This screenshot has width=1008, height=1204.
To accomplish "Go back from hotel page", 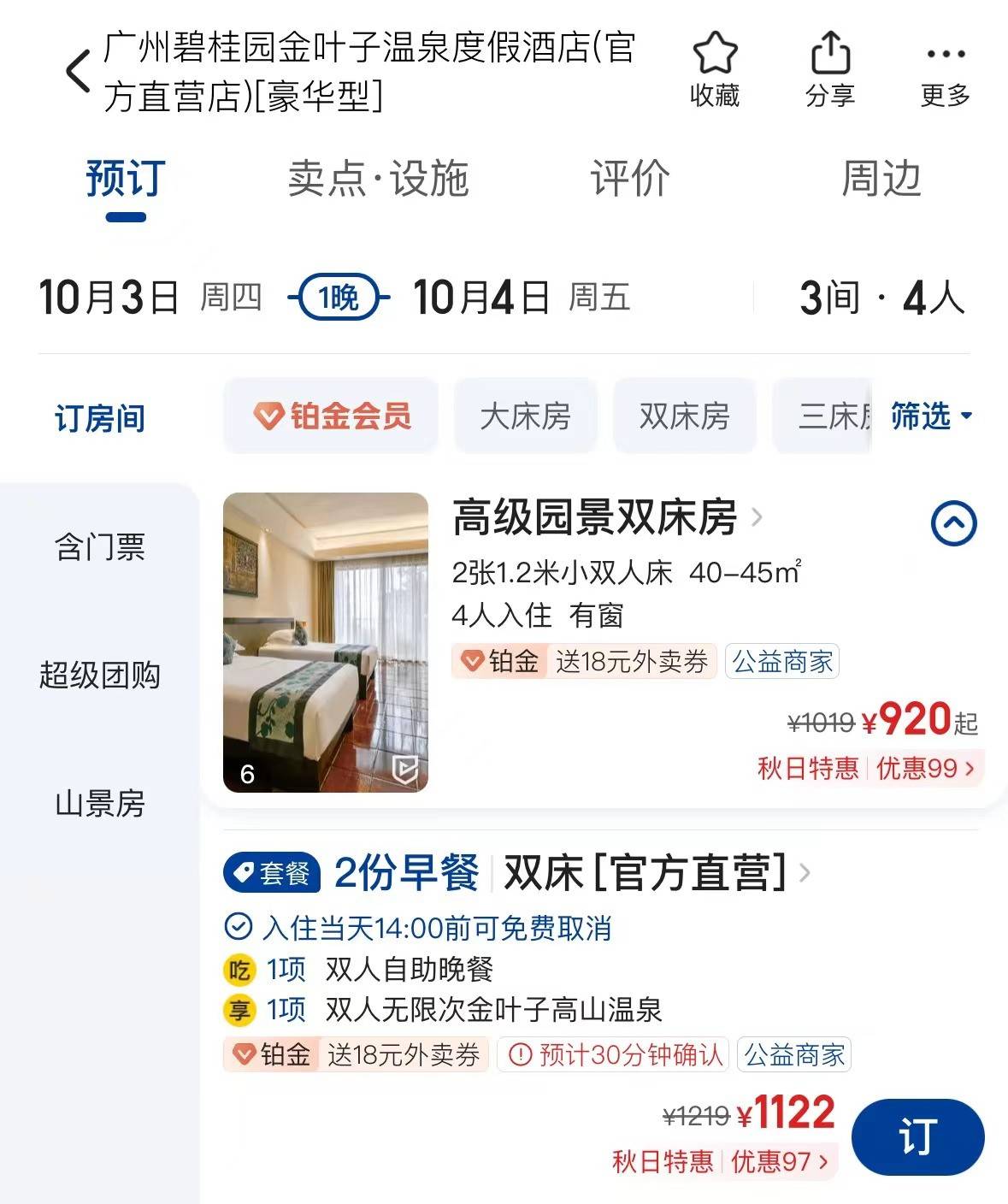I will click(79, 71).
